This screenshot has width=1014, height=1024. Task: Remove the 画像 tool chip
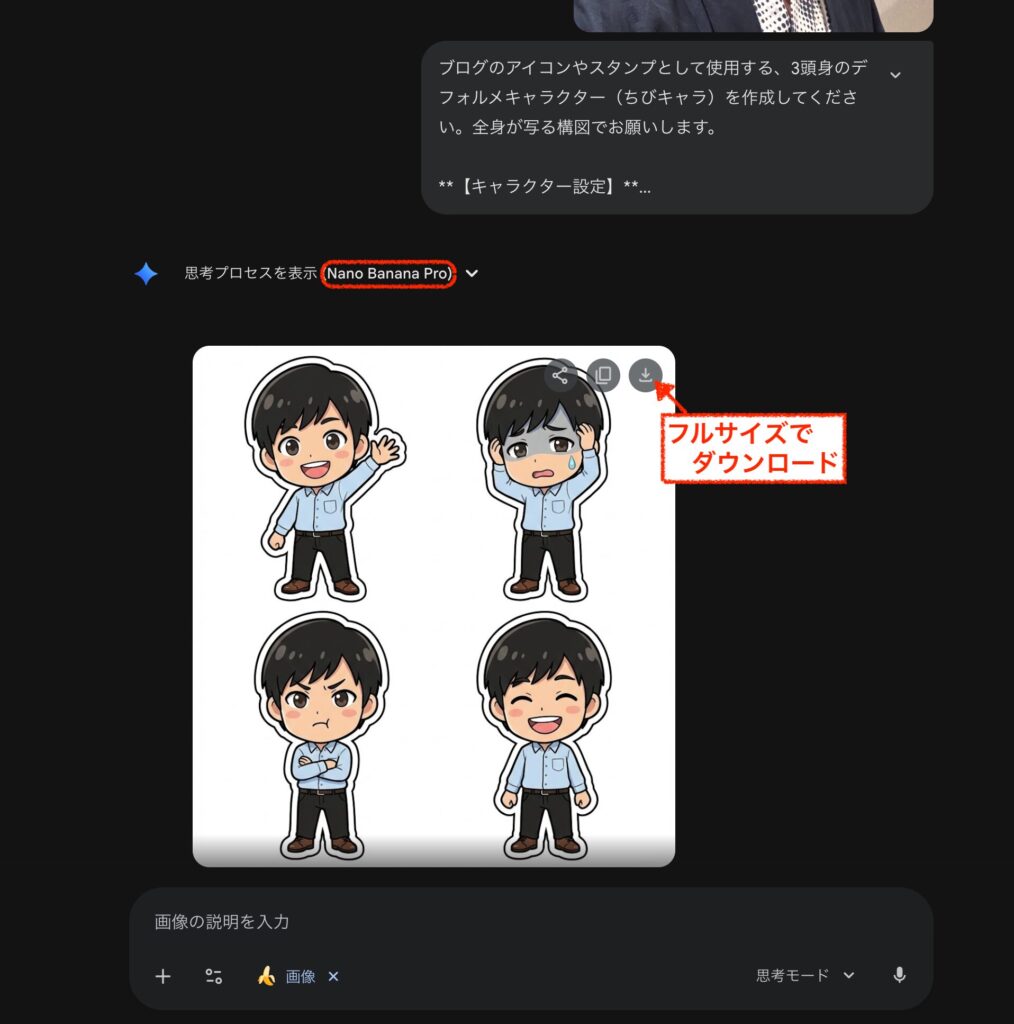(x=333, y=976)
